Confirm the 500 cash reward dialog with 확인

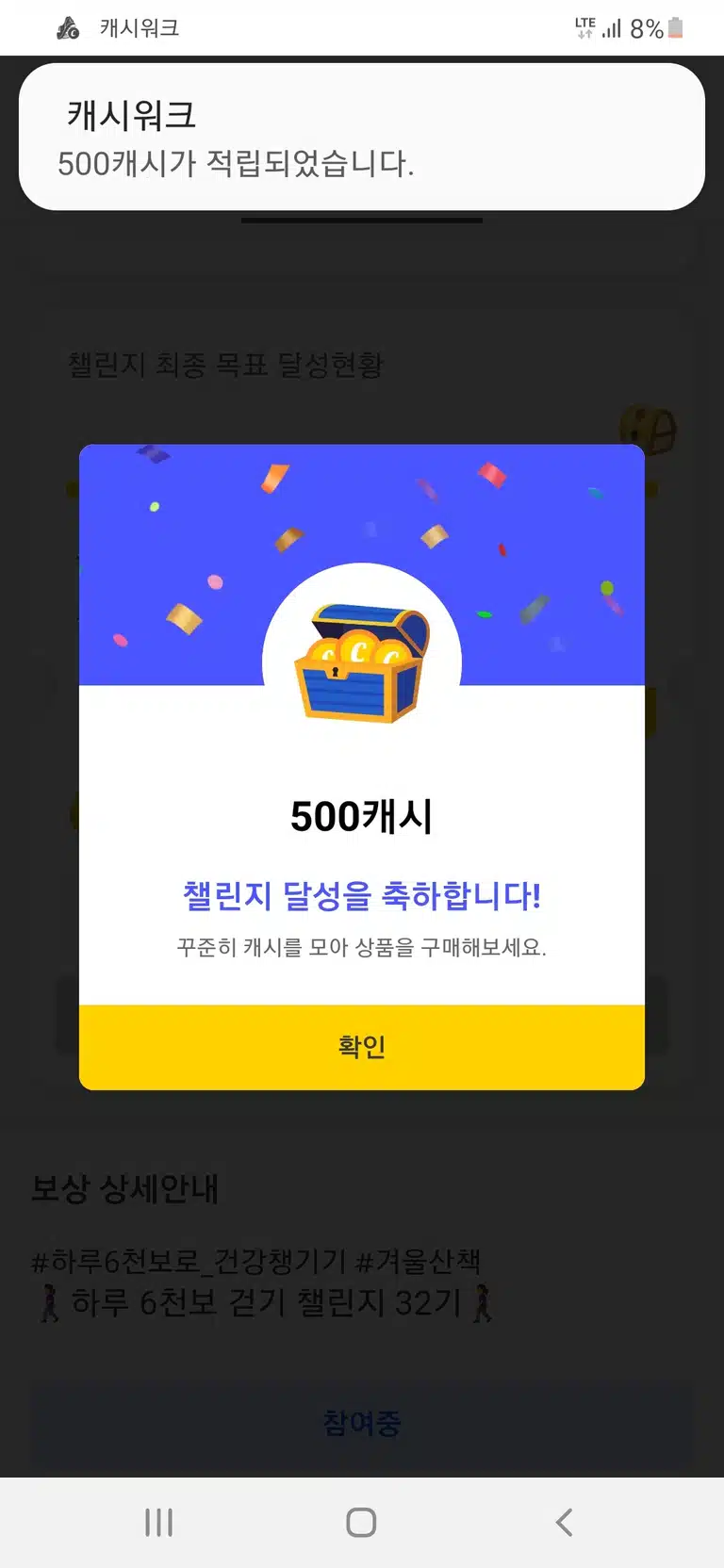pos(362,1047)
